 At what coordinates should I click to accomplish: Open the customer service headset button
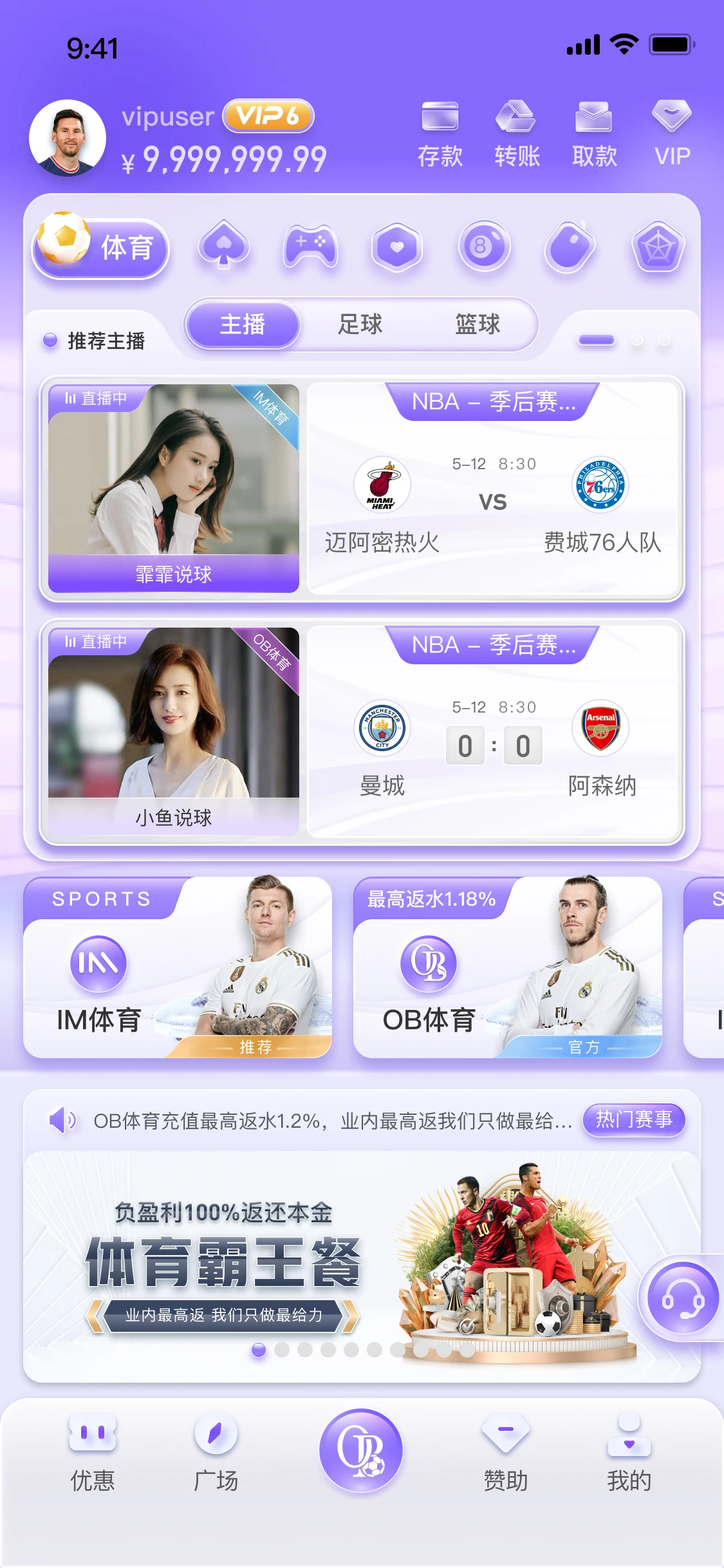click(682, 1298)
